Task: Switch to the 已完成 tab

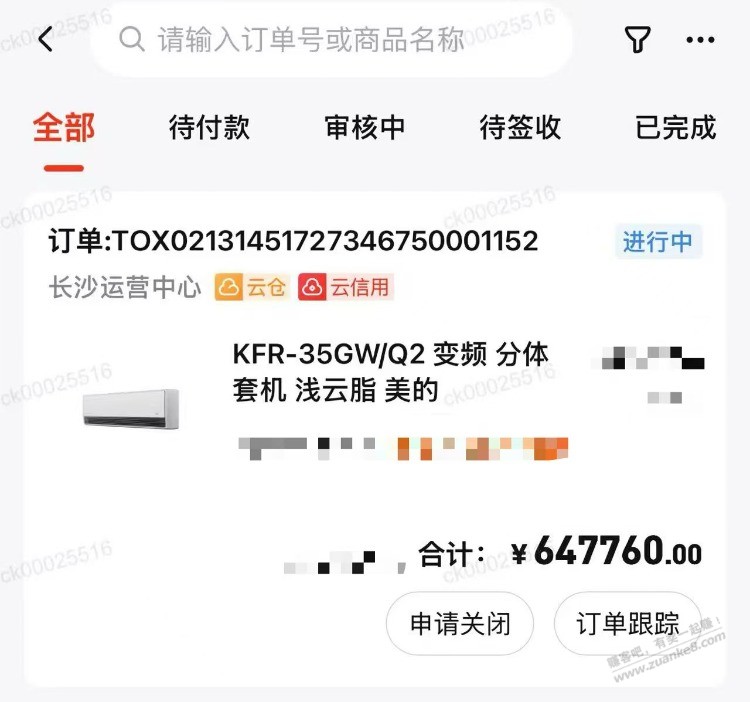Action: [x=676, y=128]
